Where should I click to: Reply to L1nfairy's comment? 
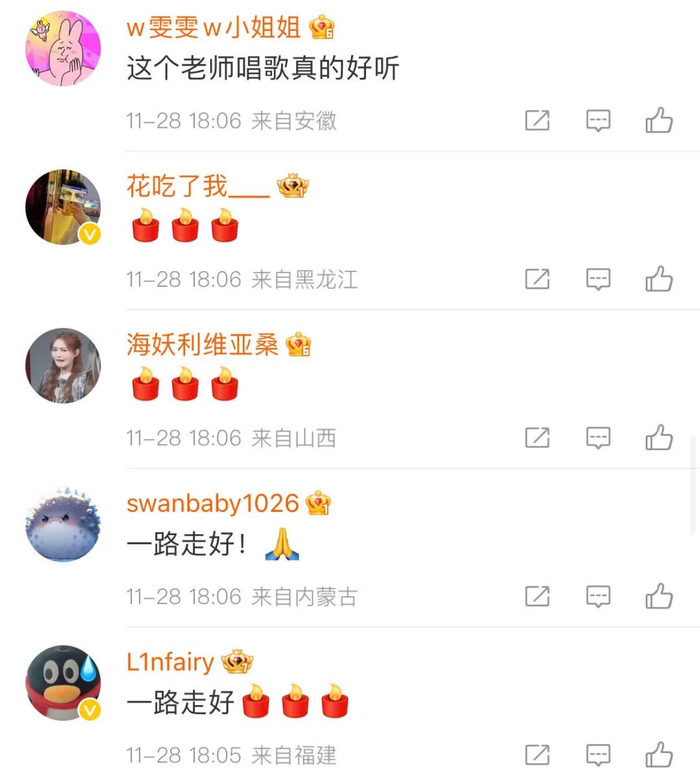tap(598, 755)
